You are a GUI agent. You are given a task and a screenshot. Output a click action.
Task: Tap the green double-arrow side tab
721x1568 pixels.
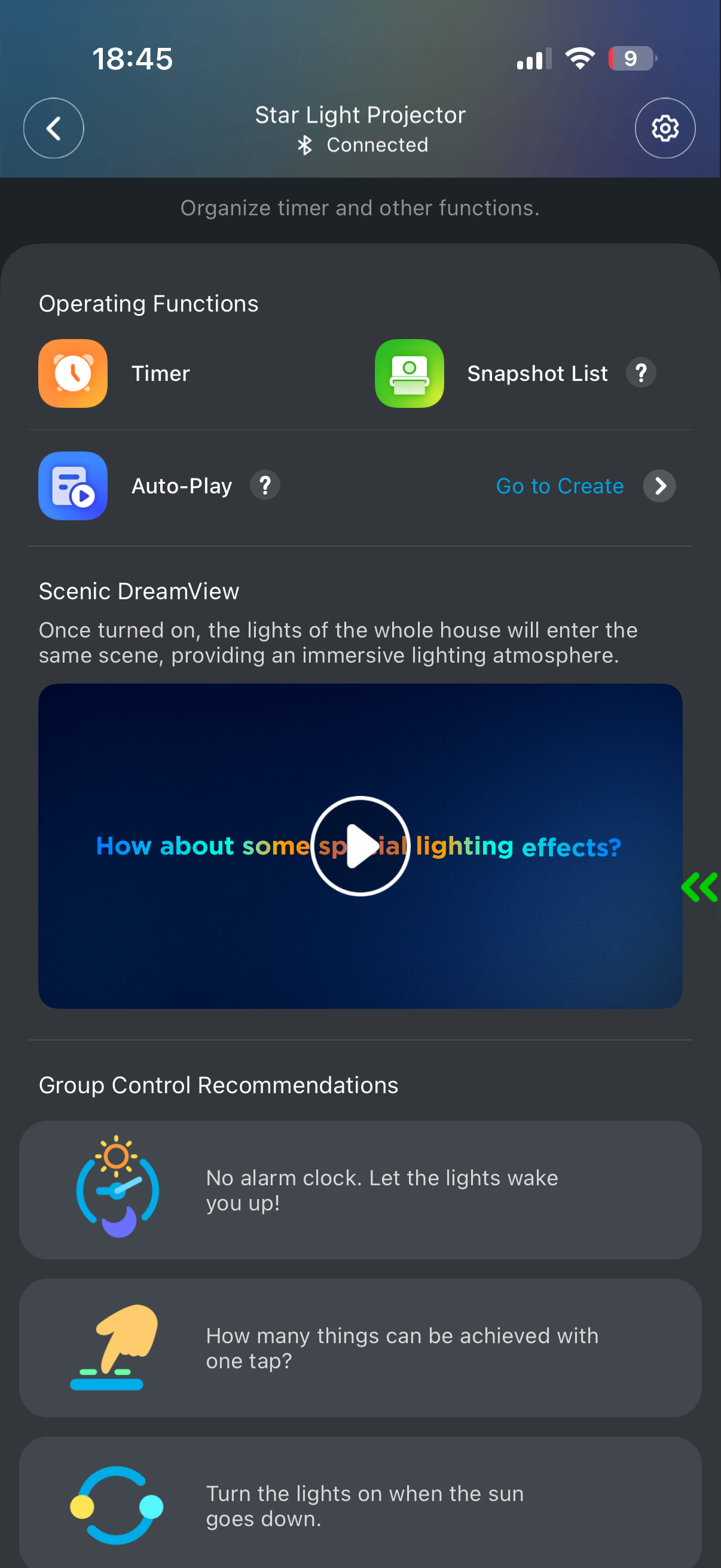click(x=700, y=887)
